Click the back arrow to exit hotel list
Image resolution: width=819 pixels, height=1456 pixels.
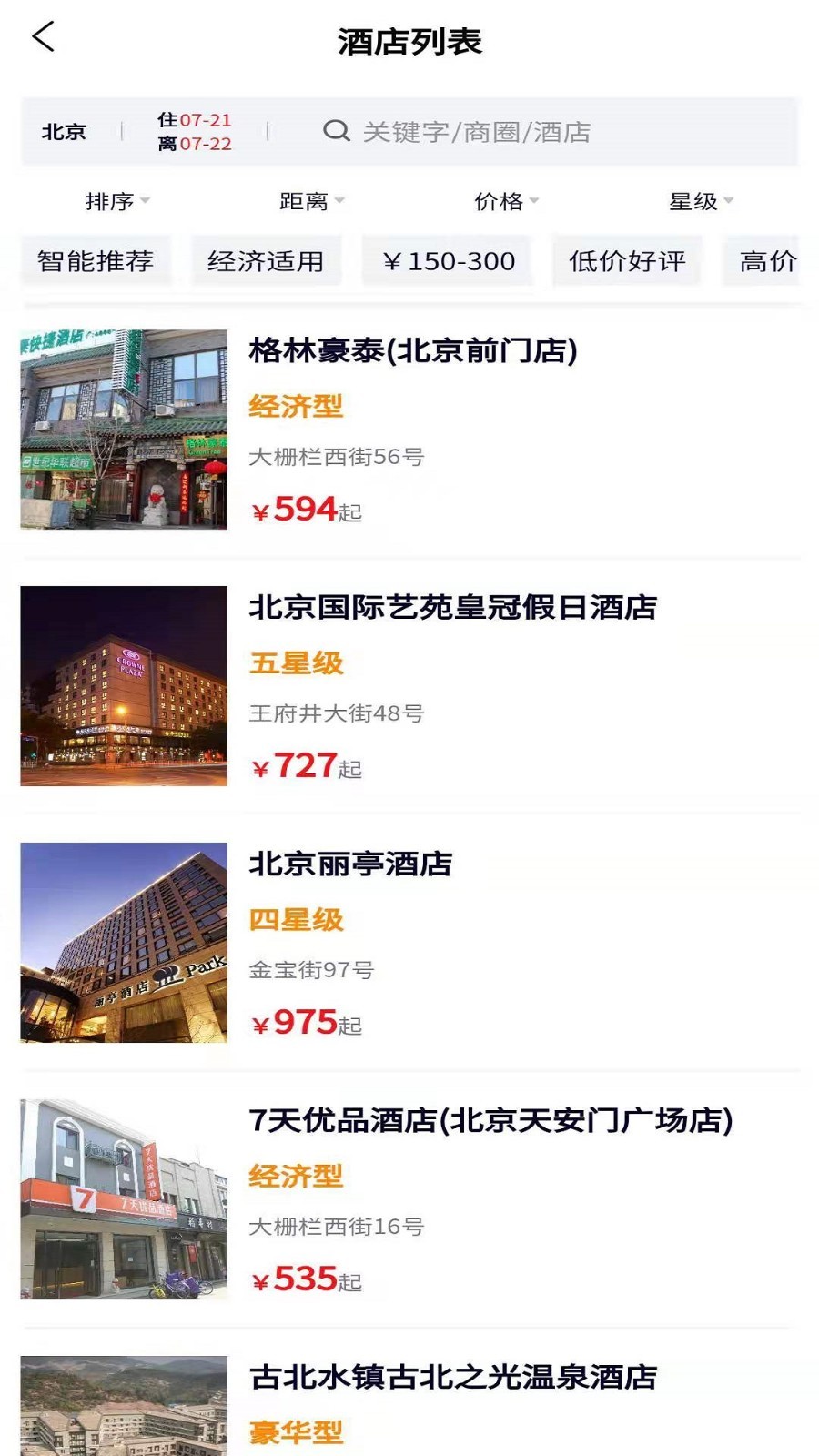coord(42,38)
